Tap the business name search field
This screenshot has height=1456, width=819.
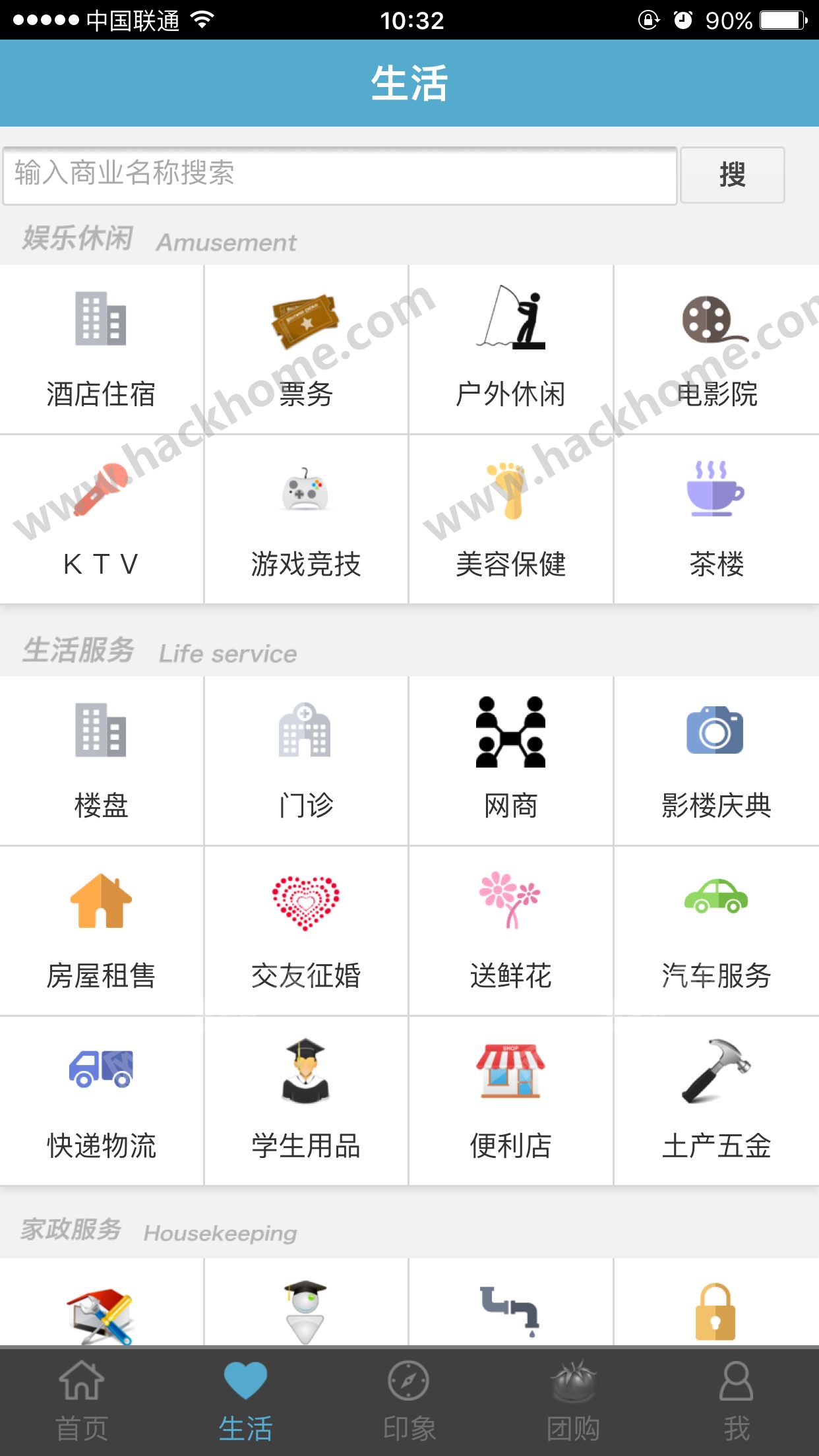(340, 175)
